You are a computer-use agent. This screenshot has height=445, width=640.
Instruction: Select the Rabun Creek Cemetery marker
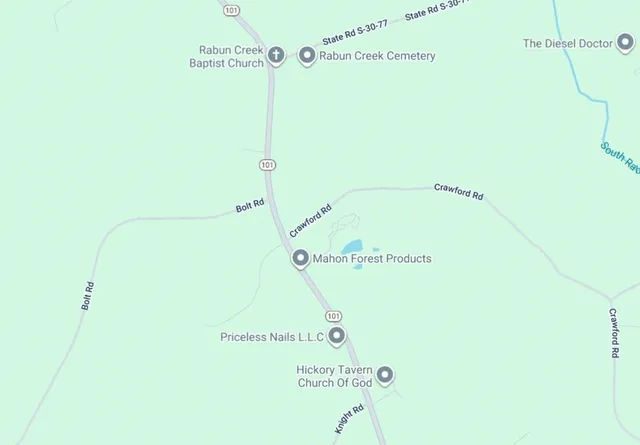[306, 55]
